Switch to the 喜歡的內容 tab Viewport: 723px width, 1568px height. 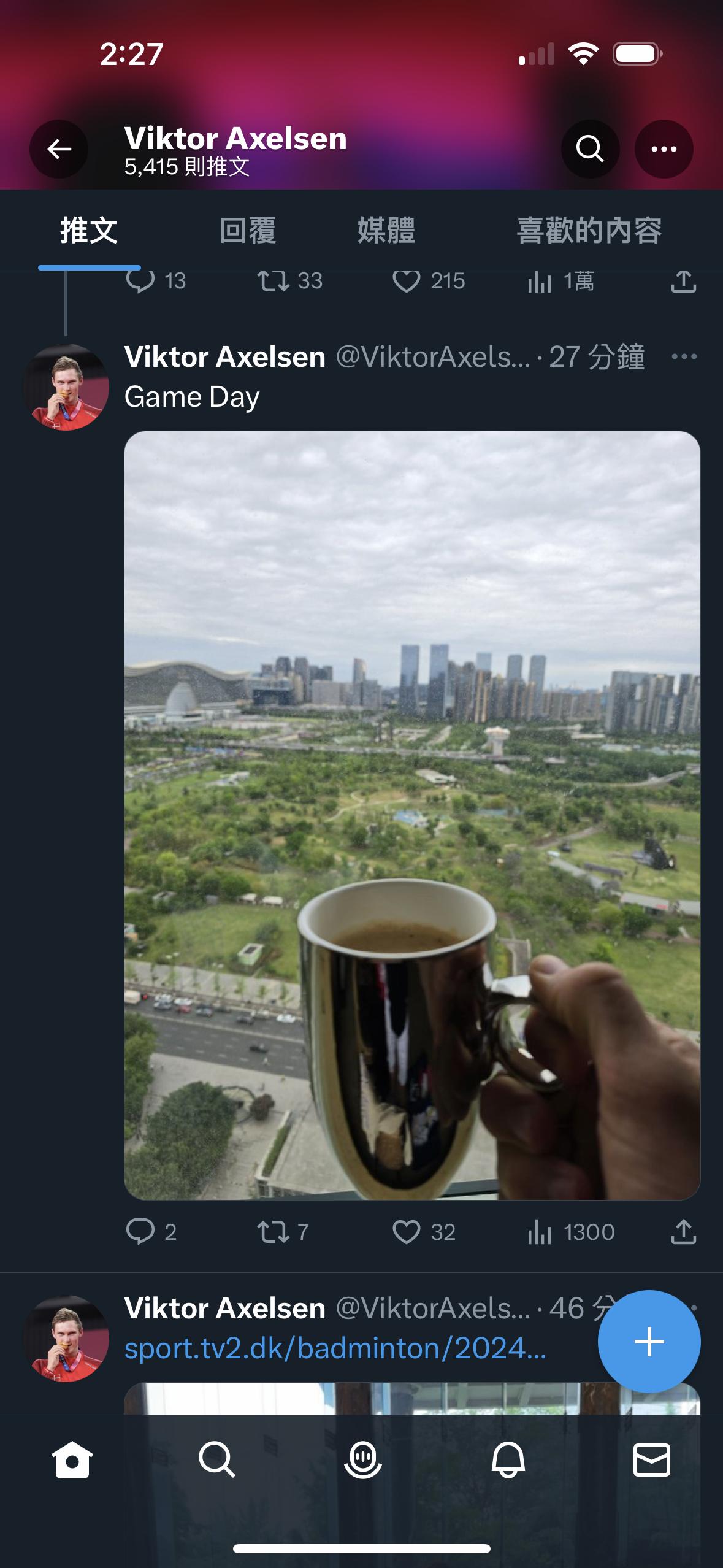pos(589,231)
